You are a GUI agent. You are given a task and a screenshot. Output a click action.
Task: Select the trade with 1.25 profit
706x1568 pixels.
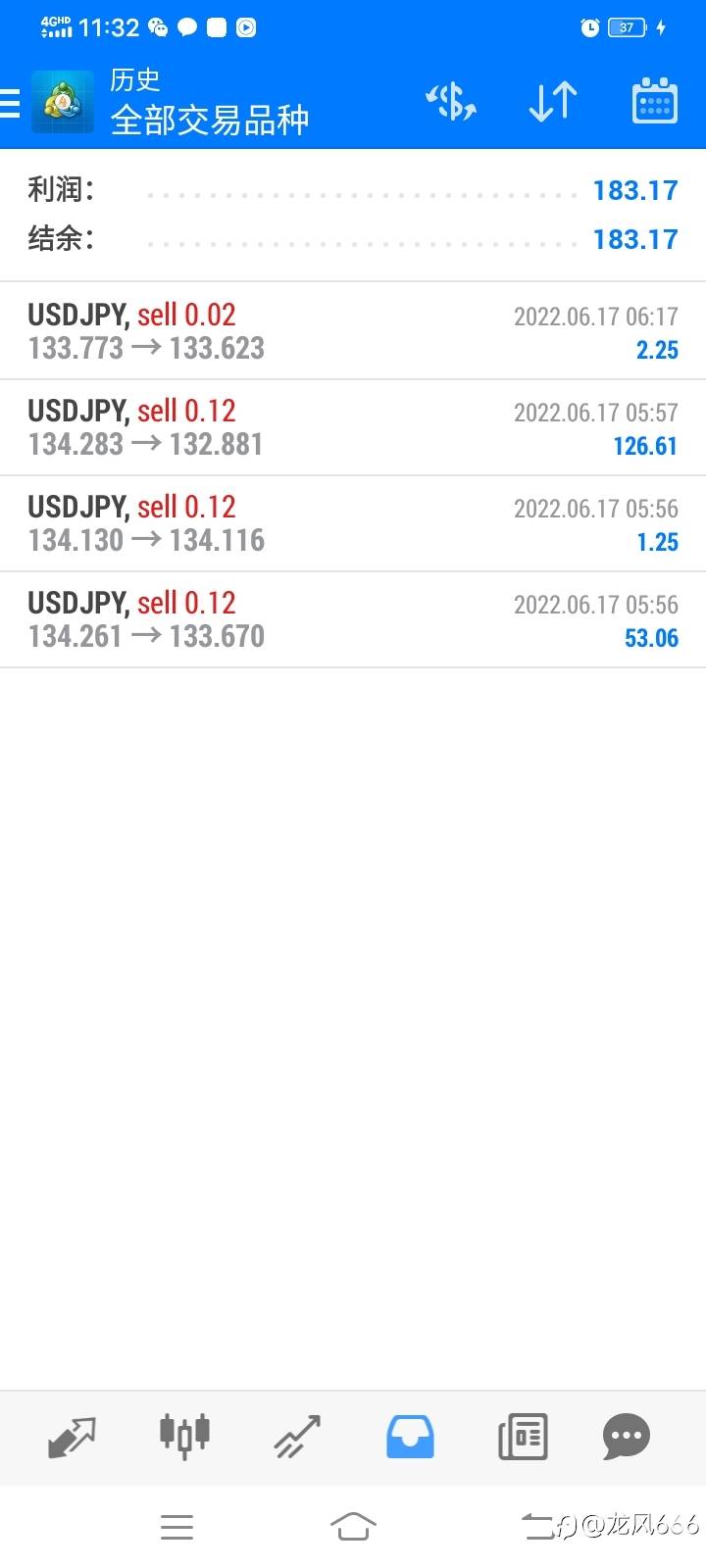click(x=353, y=523)
